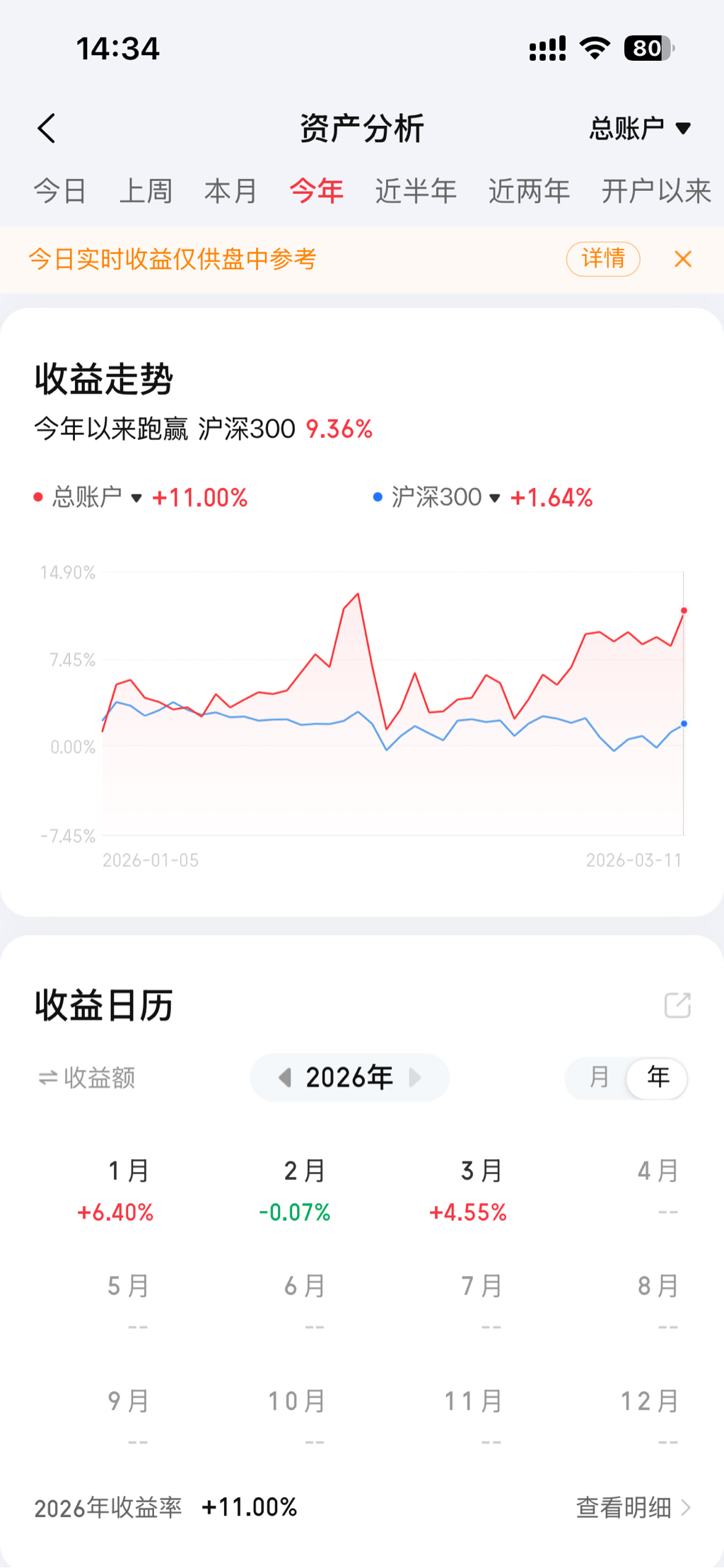Open 详情 in the notice banner
Viewport: 724px width, 1568px height.
[602, 259]
